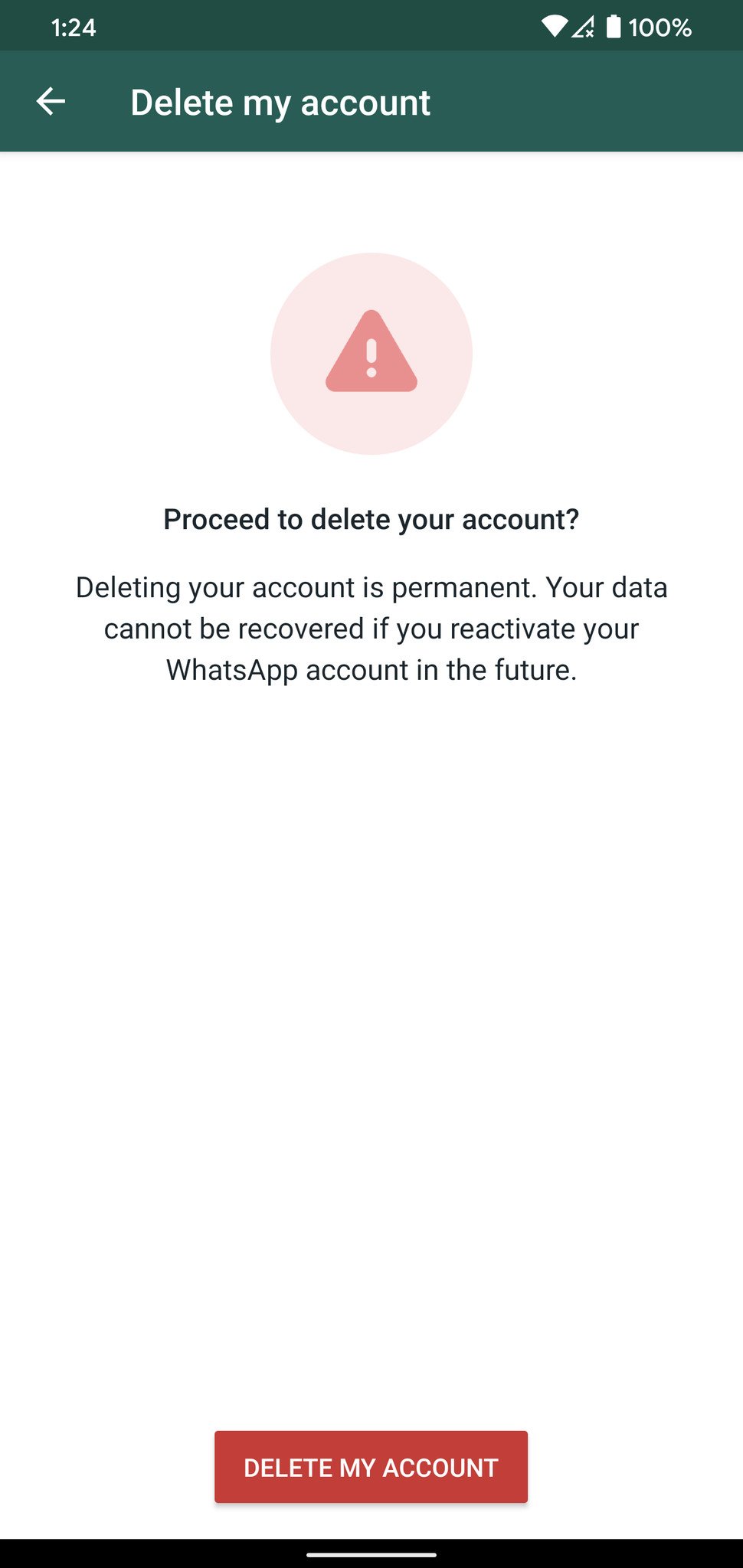Tap the red DELETE MY ACCOUNT button
This screenshot has width=743, height=1568.
371,1466
